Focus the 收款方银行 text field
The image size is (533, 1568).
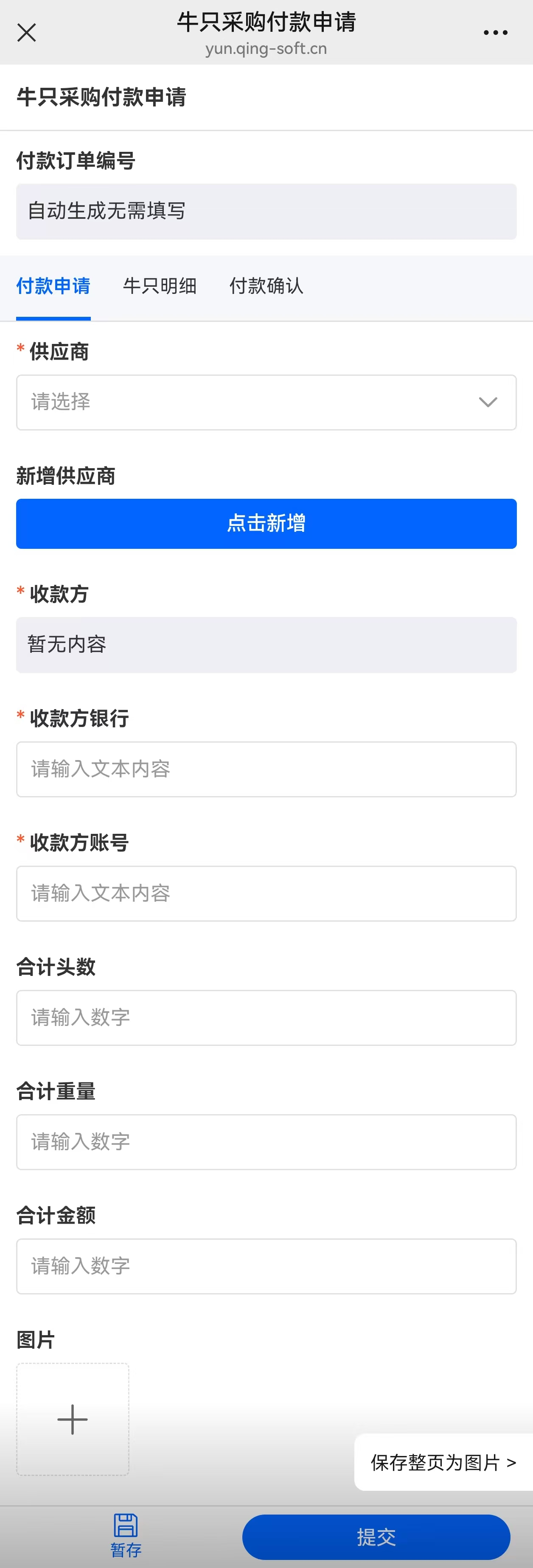(x=266, y=769)
